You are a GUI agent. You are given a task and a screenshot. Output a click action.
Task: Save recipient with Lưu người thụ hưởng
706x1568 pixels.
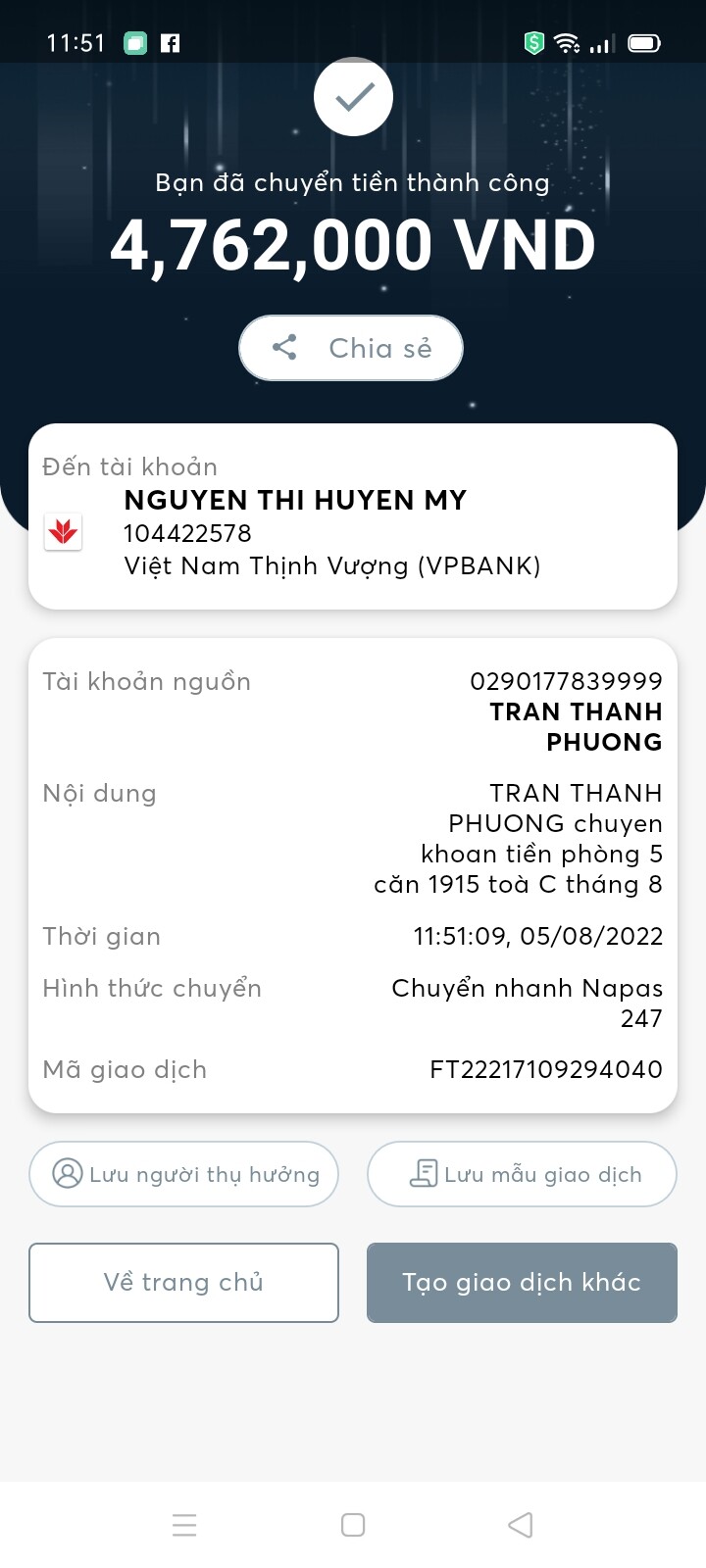click(184, 1174)
